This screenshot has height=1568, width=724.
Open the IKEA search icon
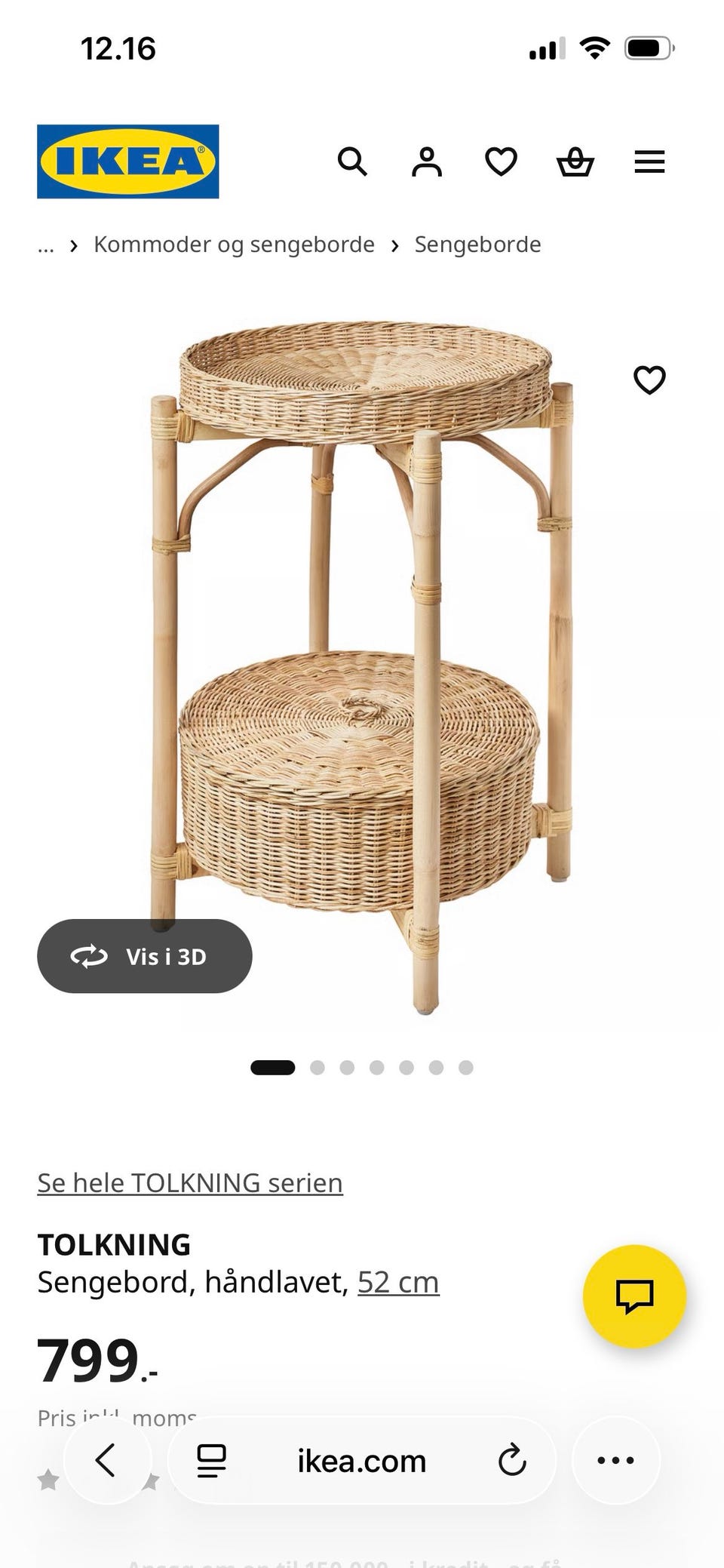pos(351,161)
